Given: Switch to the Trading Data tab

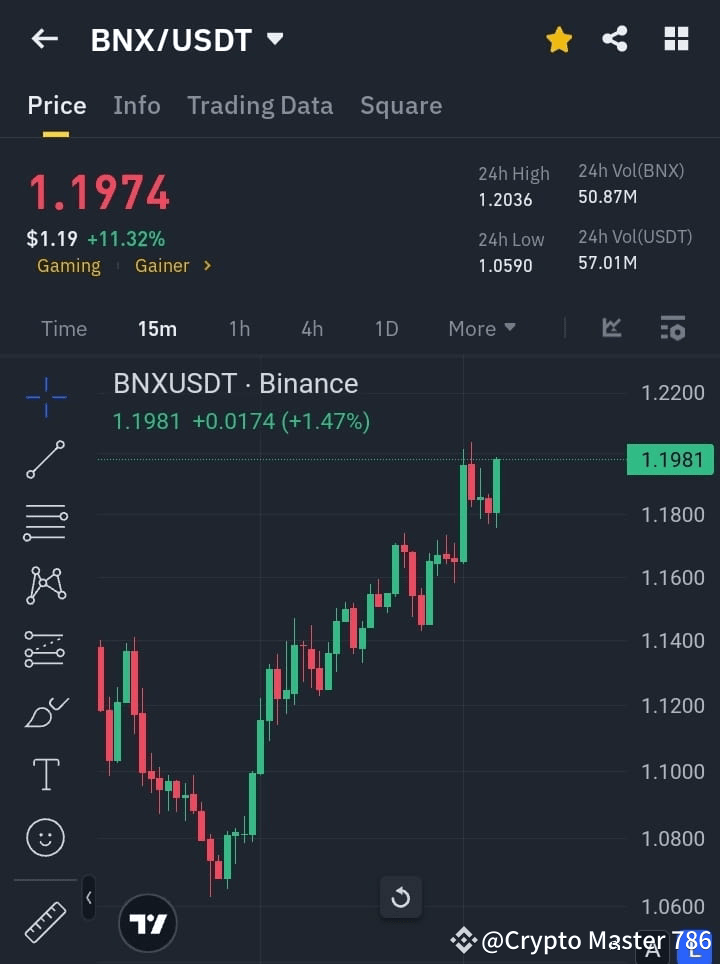Looking at the screenshot, I should pos(260,105).
